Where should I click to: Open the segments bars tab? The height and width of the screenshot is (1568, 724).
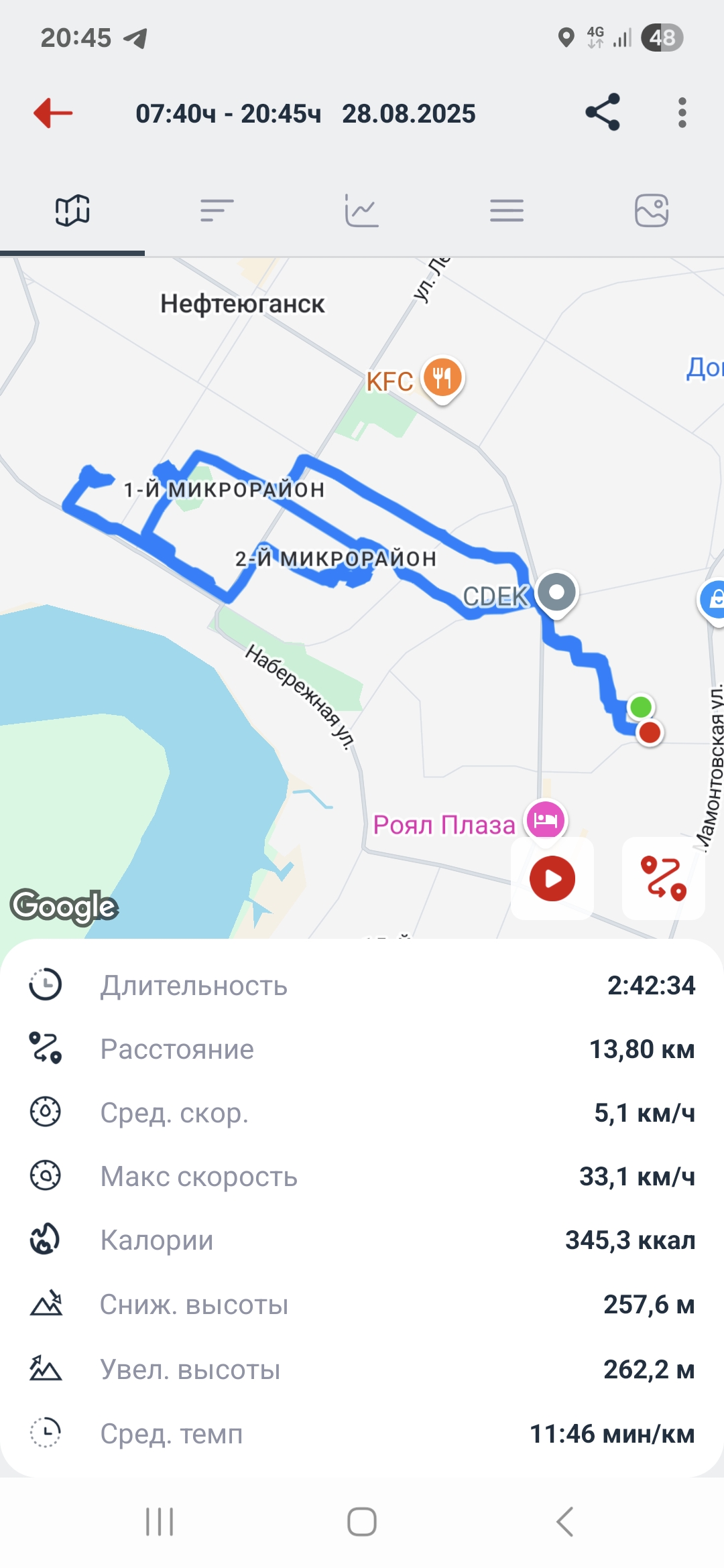(x=217, y=210)
